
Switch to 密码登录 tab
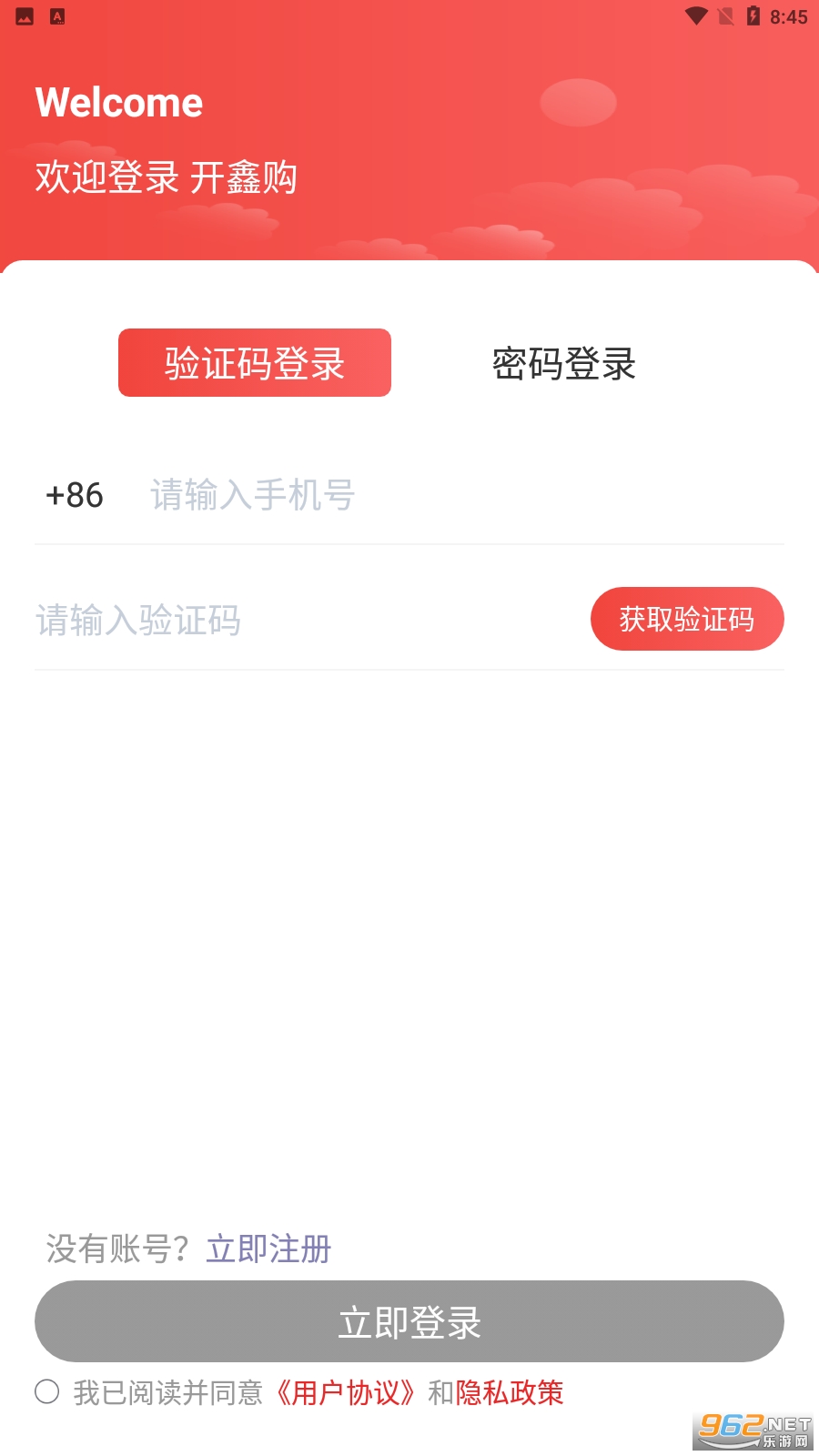pos(563,364)
